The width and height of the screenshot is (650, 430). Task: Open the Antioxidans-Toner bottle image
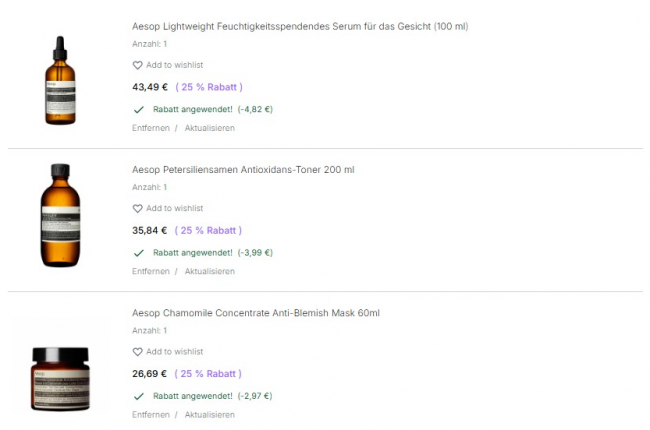pyautogui.click(x=59, y=217)
